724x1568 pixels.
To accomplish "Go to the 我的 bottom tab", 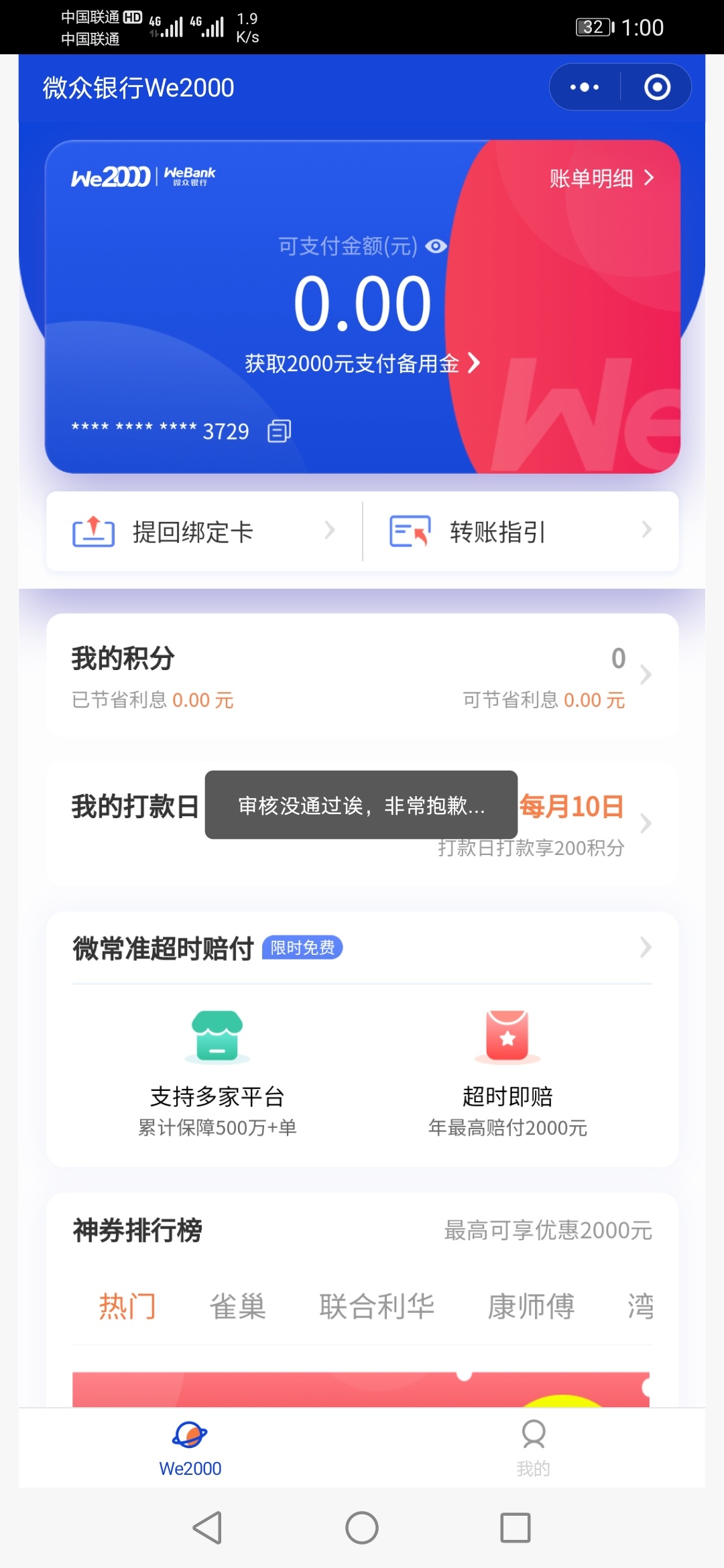I will (534, 1448).
